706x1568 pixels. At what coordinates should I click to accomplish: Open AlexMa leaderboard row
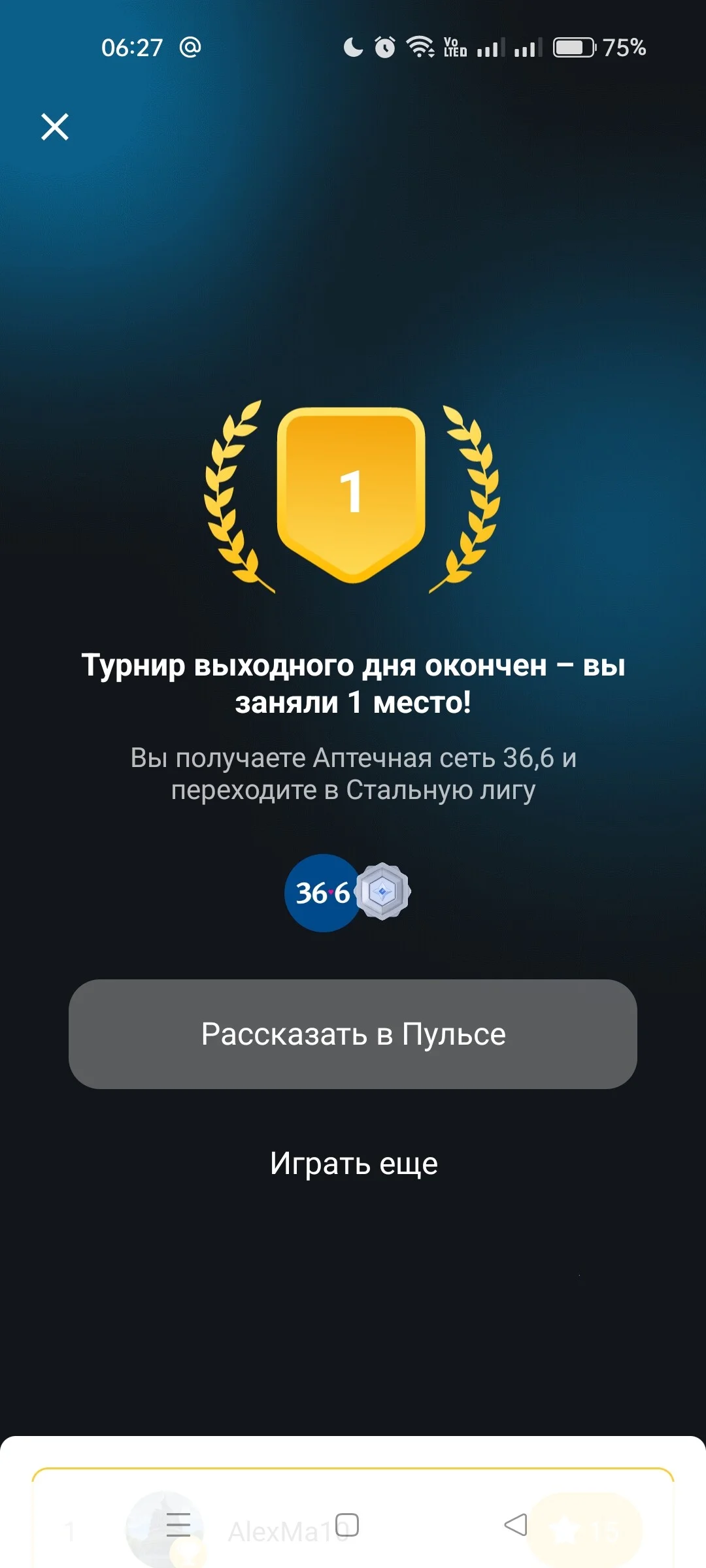point(353,1519)
